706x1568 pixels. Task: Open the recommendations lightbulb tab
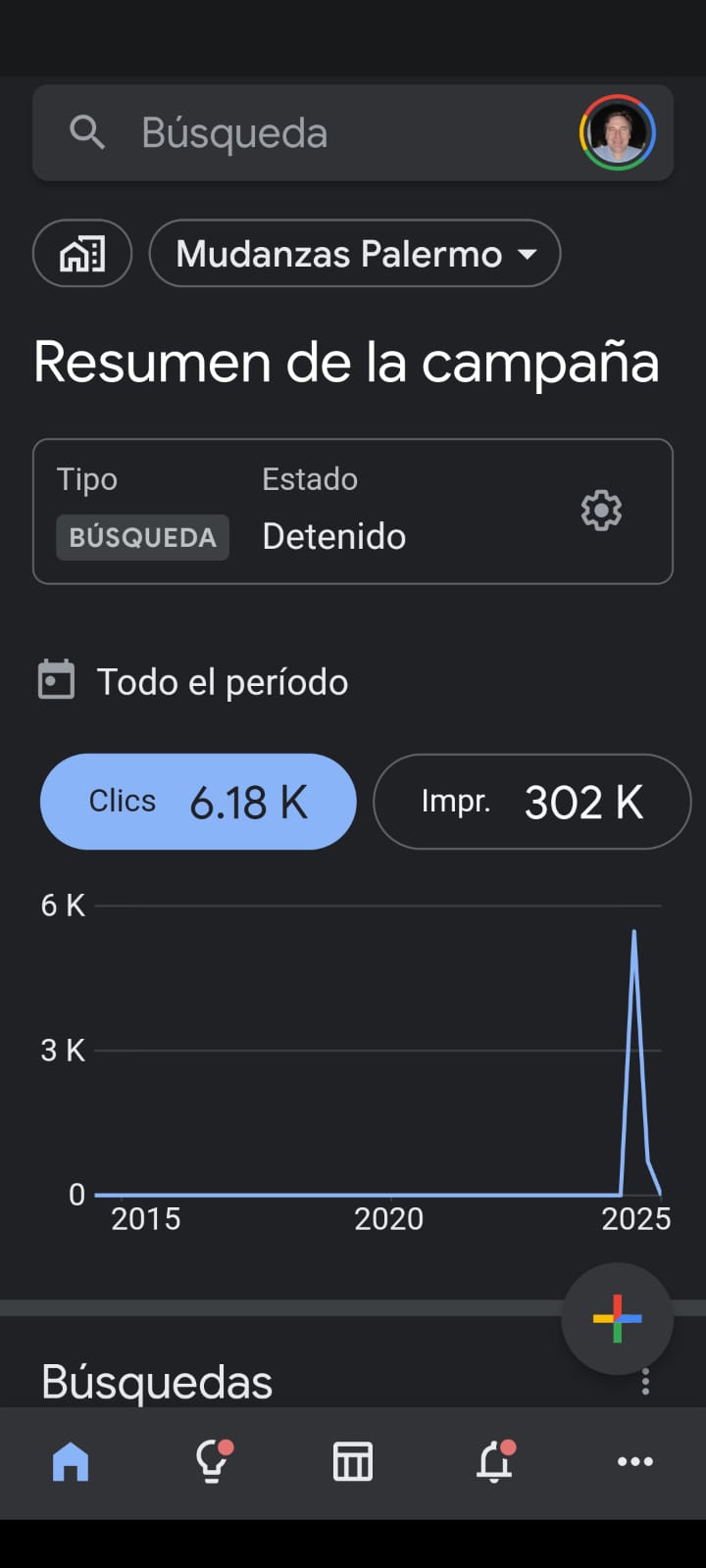coord(212,1462)
